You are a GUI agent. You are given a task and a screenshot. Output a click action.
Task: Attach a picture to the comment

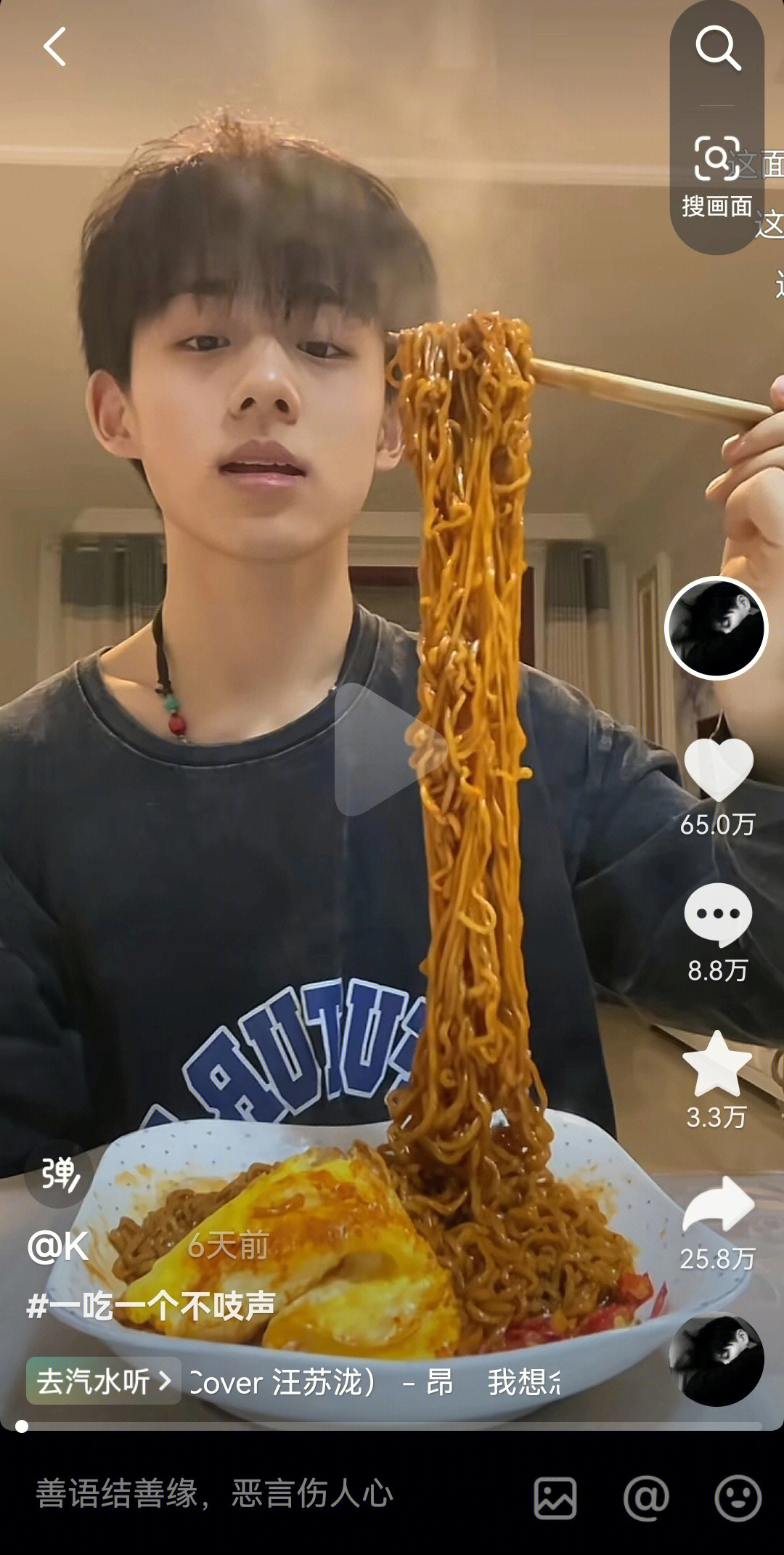click(555, 1498)
